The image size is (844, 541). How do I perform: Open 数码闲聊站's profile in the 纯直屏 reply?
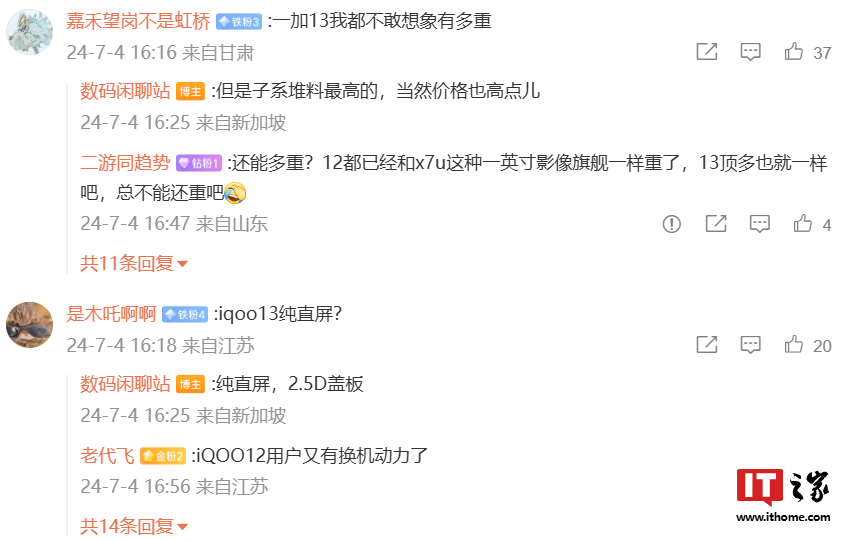[125, 384]
